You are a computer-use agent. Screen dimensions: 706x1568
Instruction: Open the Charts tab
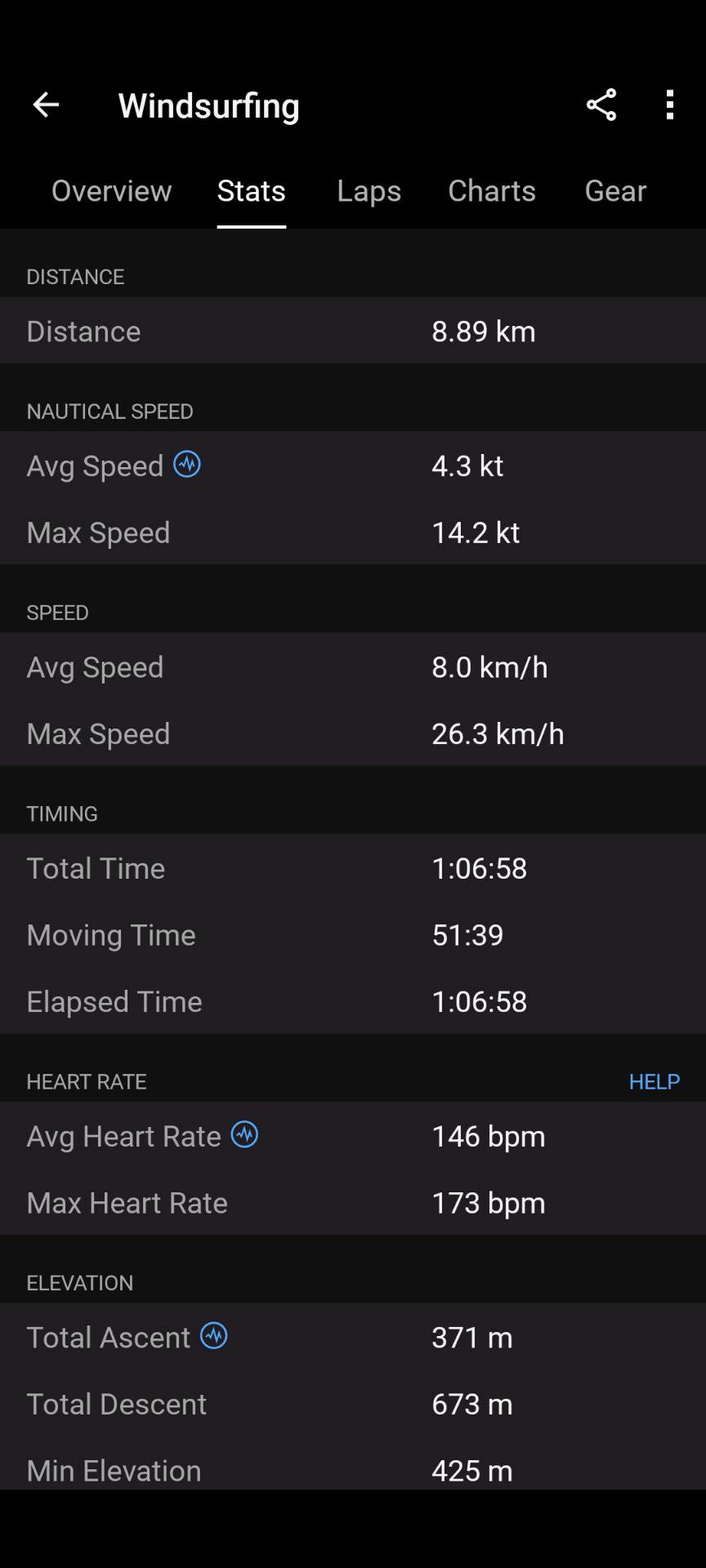tap(492, 191)
